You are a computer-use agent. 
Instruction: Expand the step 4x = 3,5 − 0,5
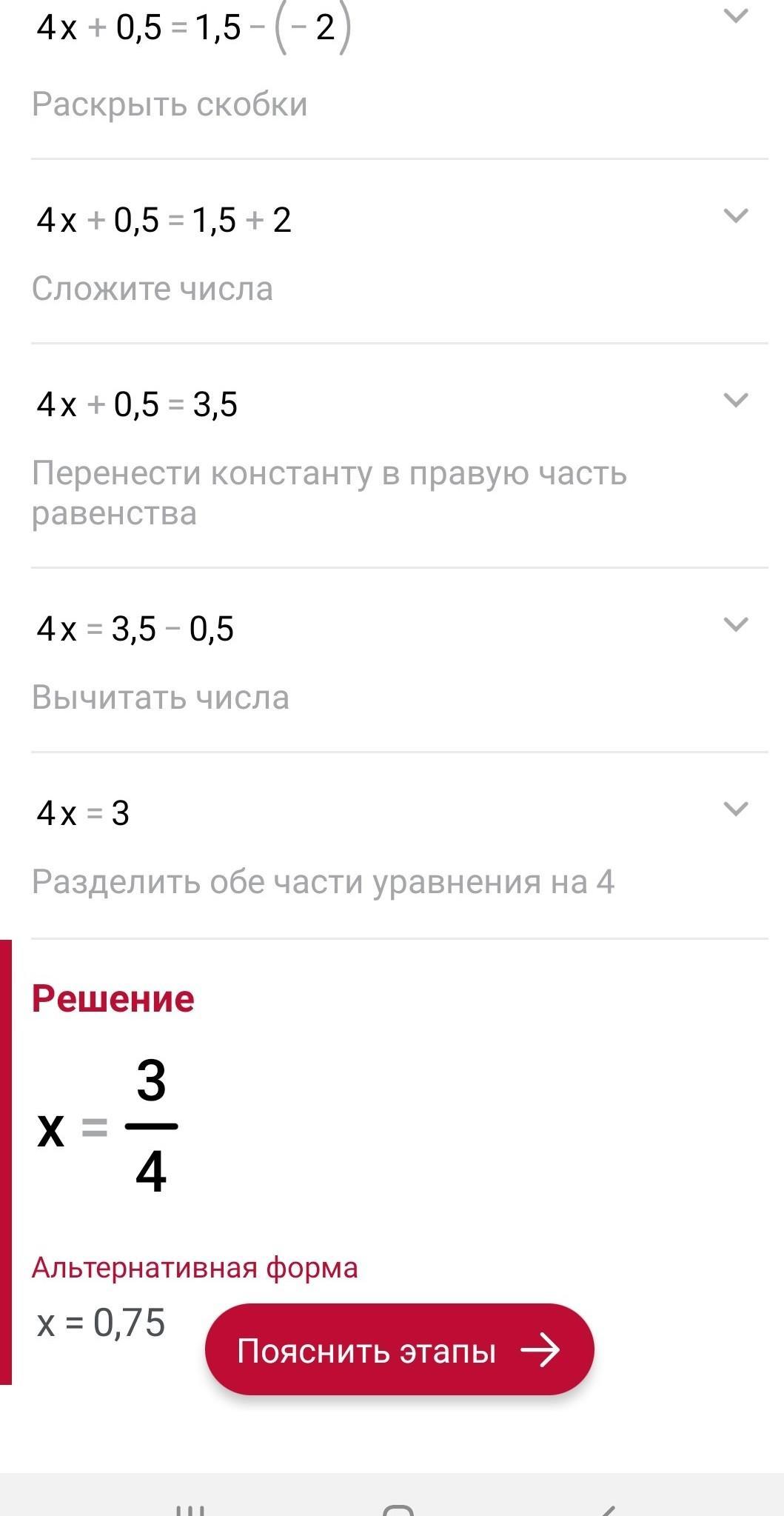click(x=735, y=625)
